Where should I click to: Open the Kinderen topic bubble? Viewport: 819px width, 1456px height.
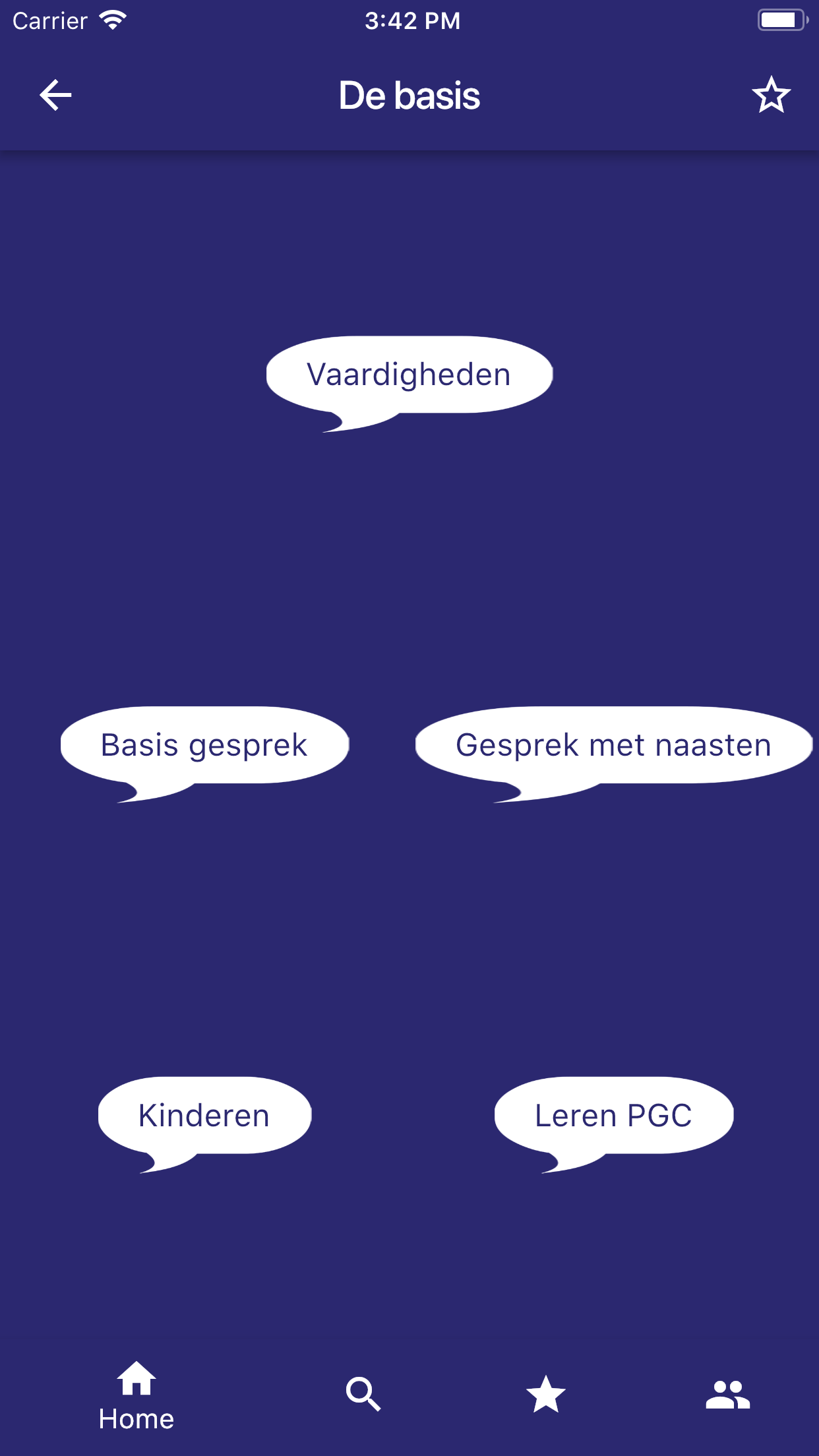point(202,1114)
